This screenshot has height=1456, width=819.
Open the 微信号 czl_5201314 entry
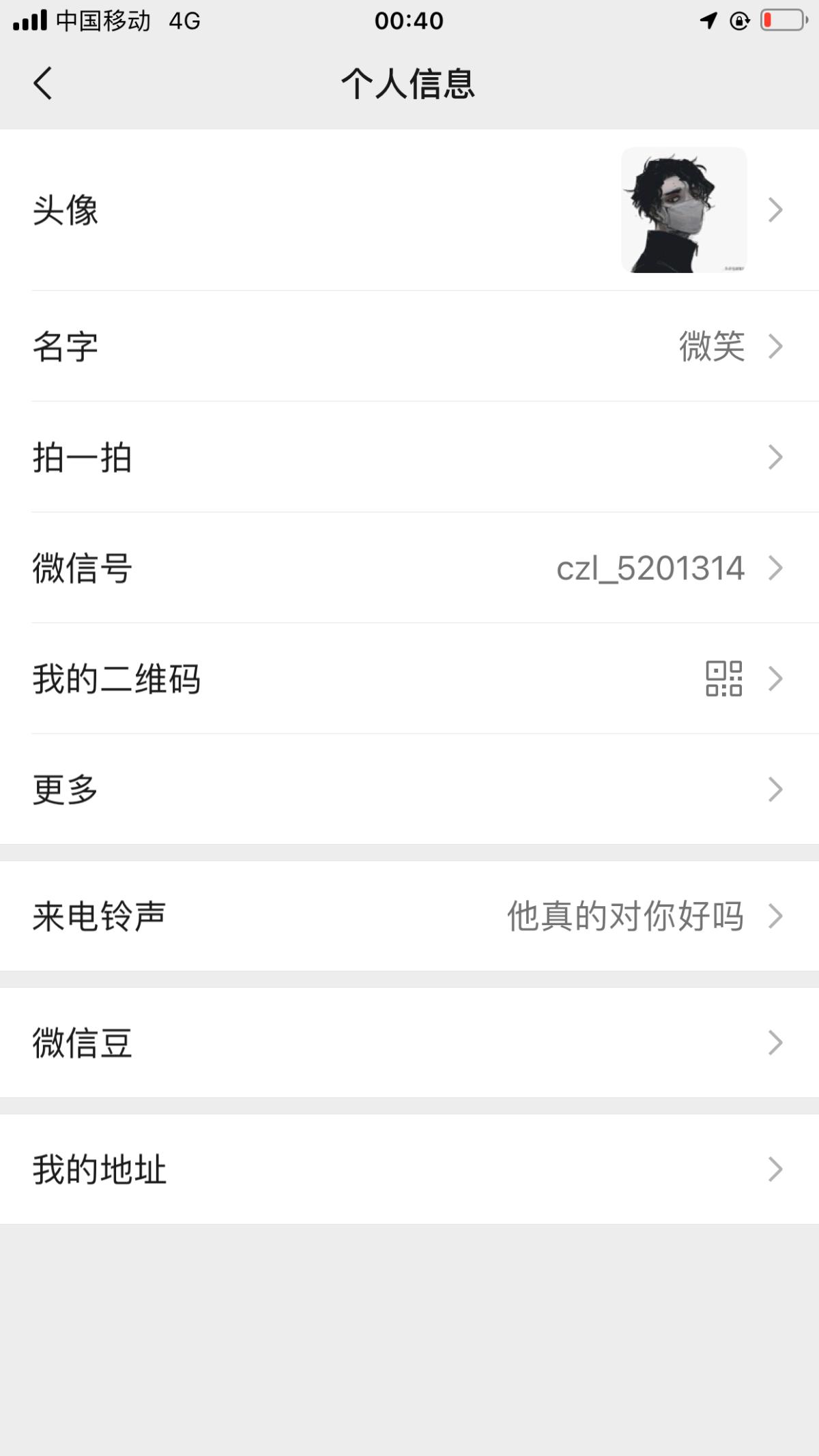click(648, 568)
